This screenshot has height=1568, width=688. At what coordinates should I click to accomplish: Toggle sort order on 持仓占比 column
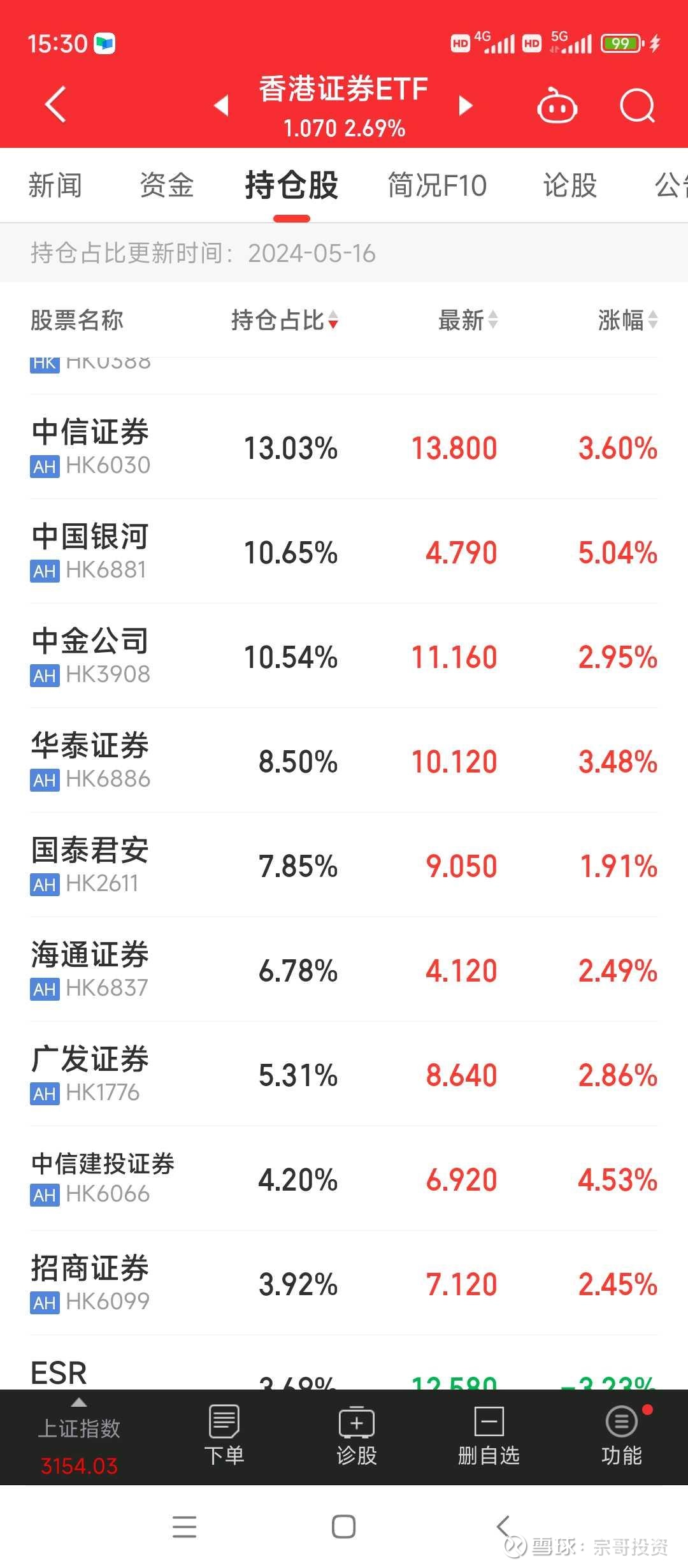click(x=285, y=322)
